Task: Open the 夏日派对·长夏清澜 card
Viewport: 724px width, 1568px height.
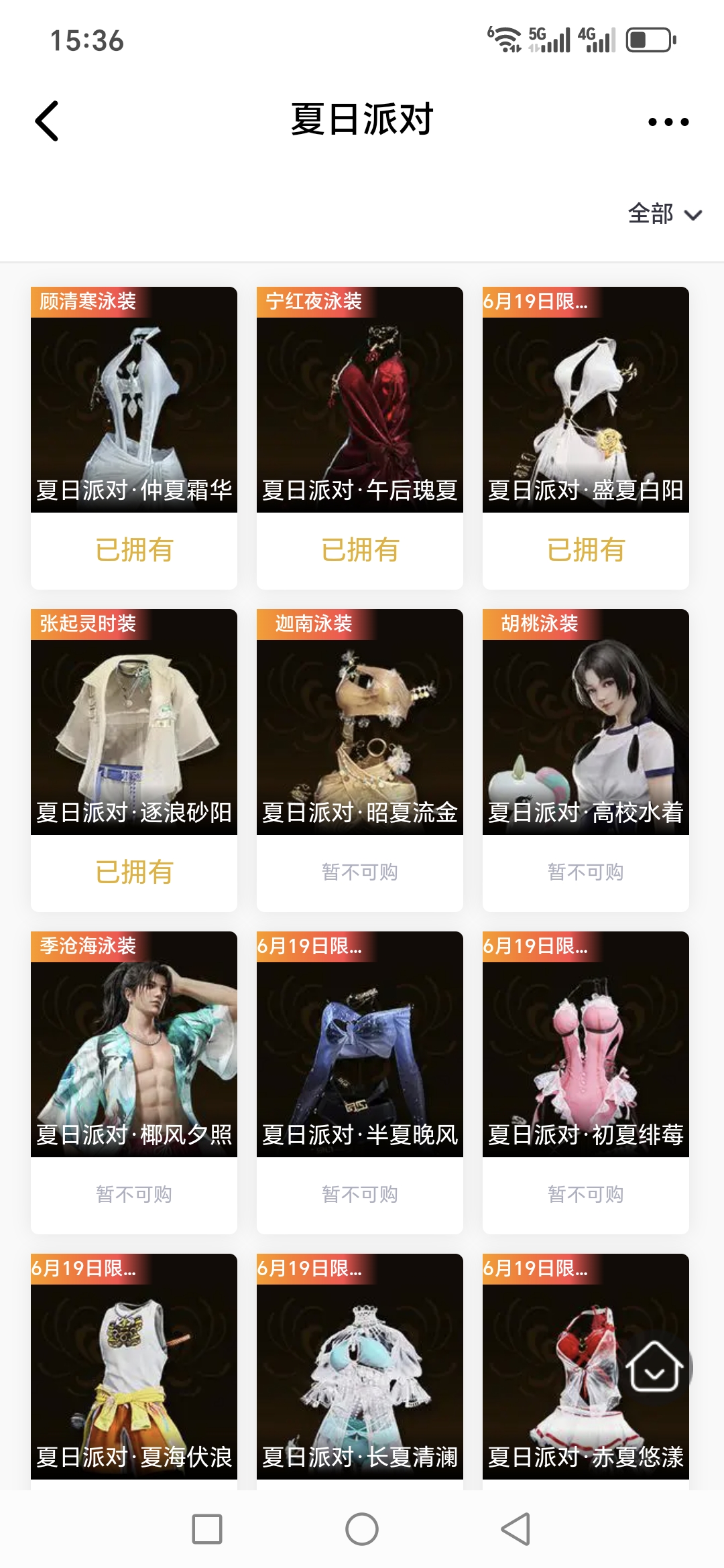Action: 360,1367
